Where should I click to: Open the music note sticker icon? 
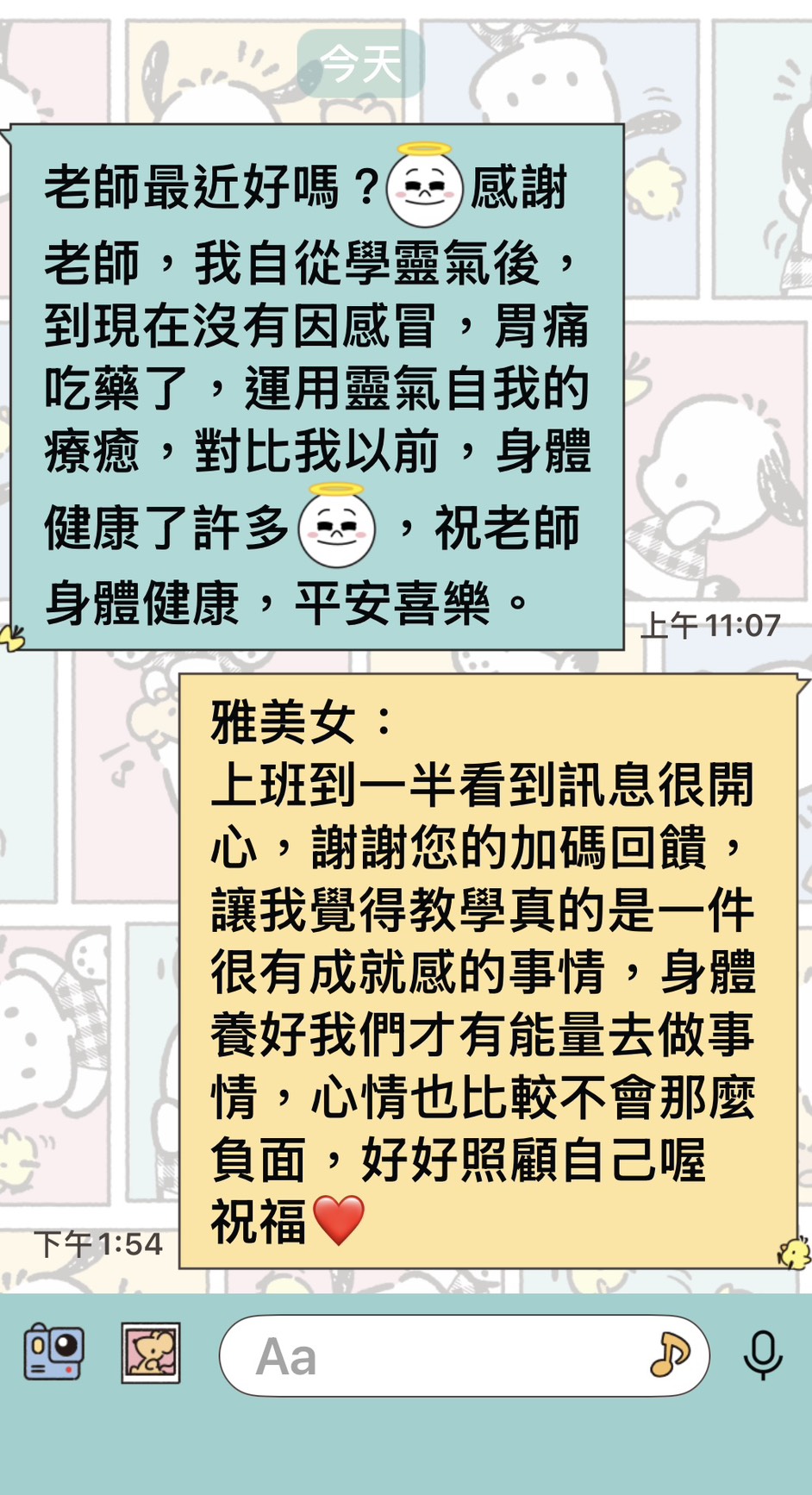tap(670, 1354)
